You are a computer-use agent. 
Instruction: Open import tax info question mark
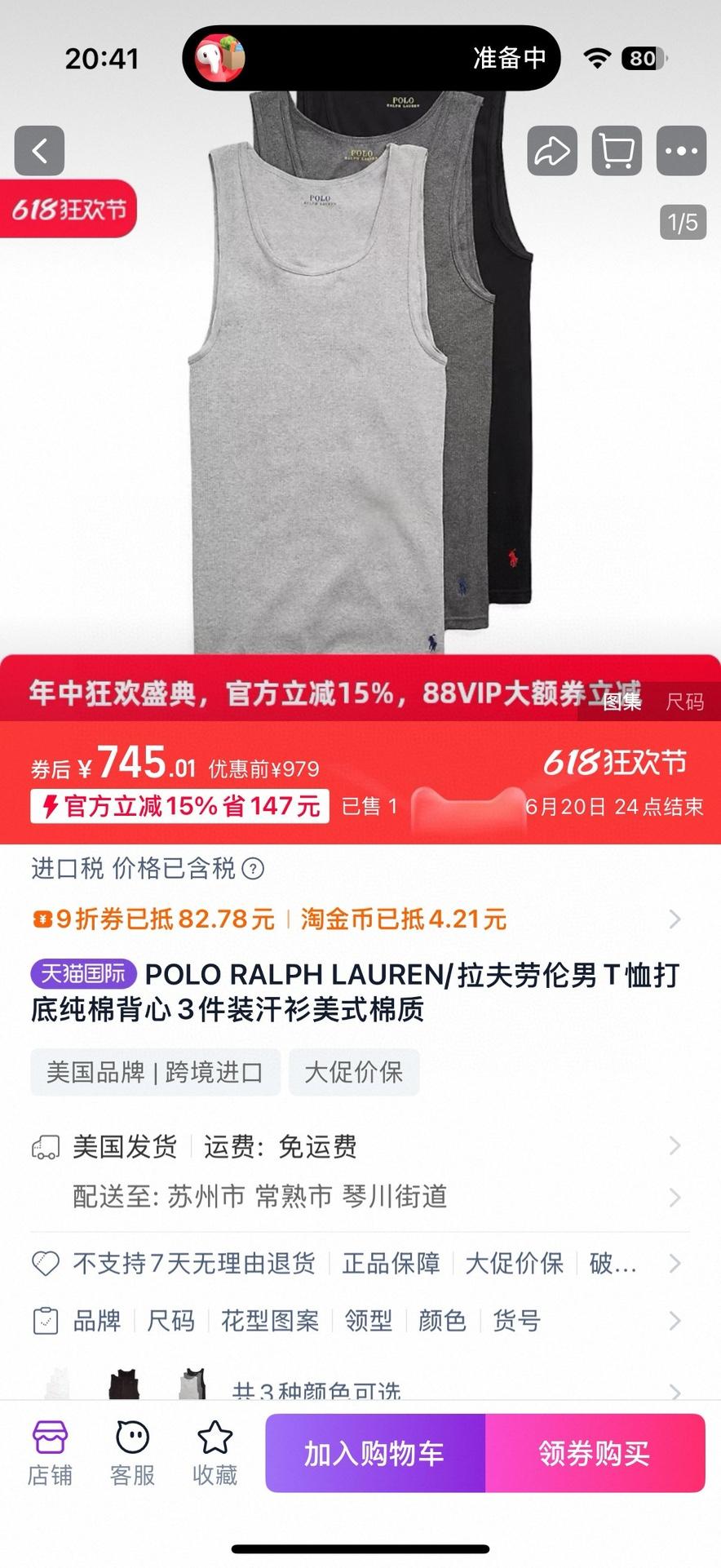[254, 869]
